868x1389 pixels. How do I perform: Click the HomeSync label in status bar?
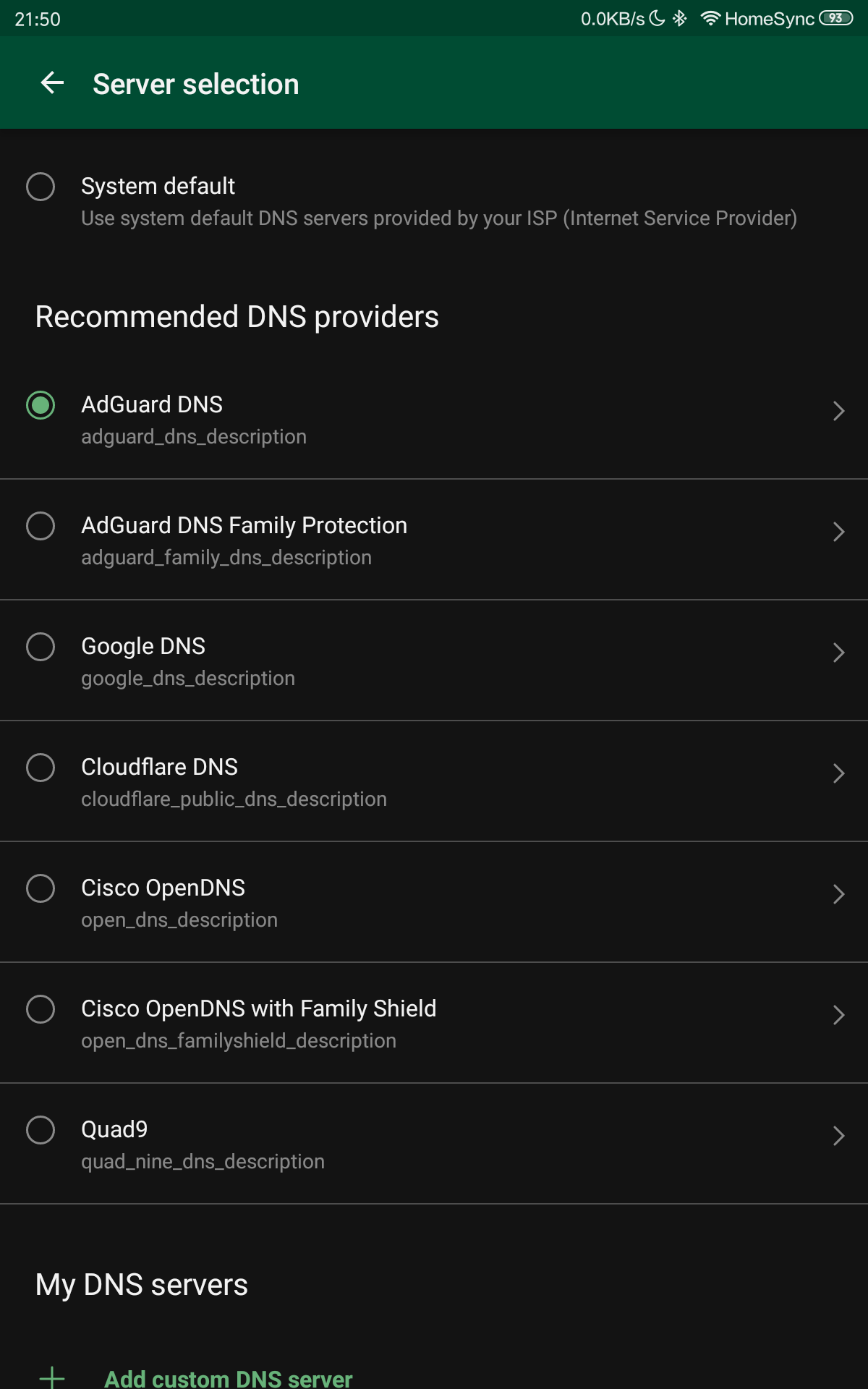(x=769, y=19)
